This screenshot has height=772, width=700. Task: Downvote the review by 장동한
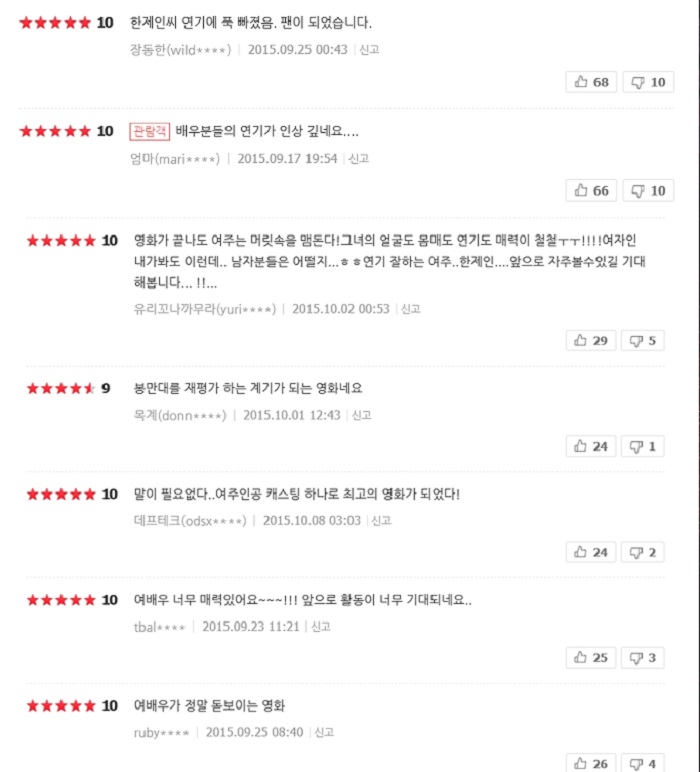[x=648, y=82]
